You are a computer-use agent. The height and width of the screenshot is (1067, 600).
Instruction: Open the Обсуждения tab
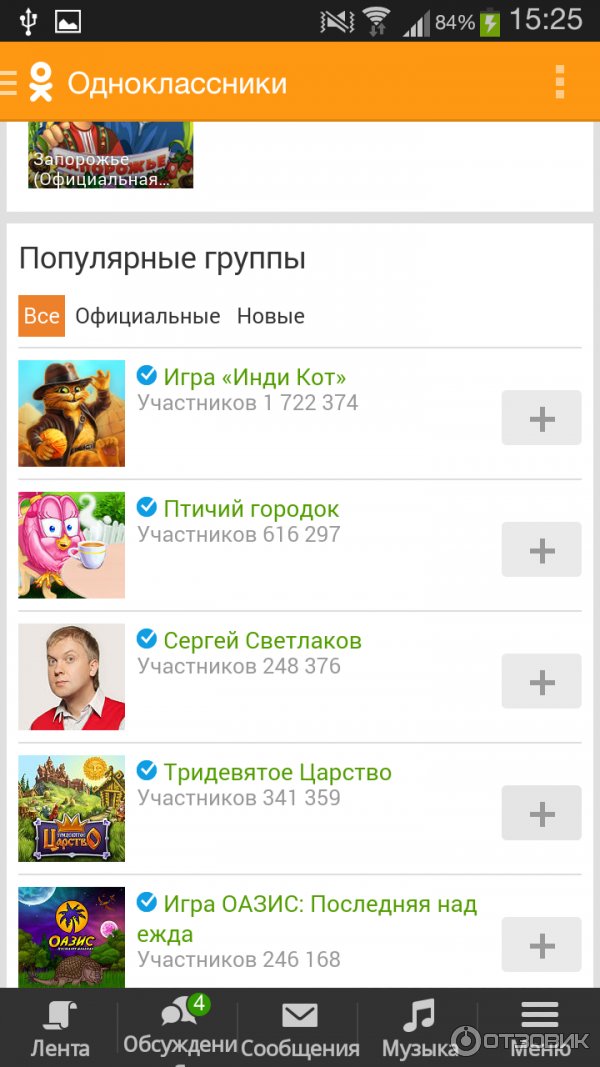[x=180, y=1028]
